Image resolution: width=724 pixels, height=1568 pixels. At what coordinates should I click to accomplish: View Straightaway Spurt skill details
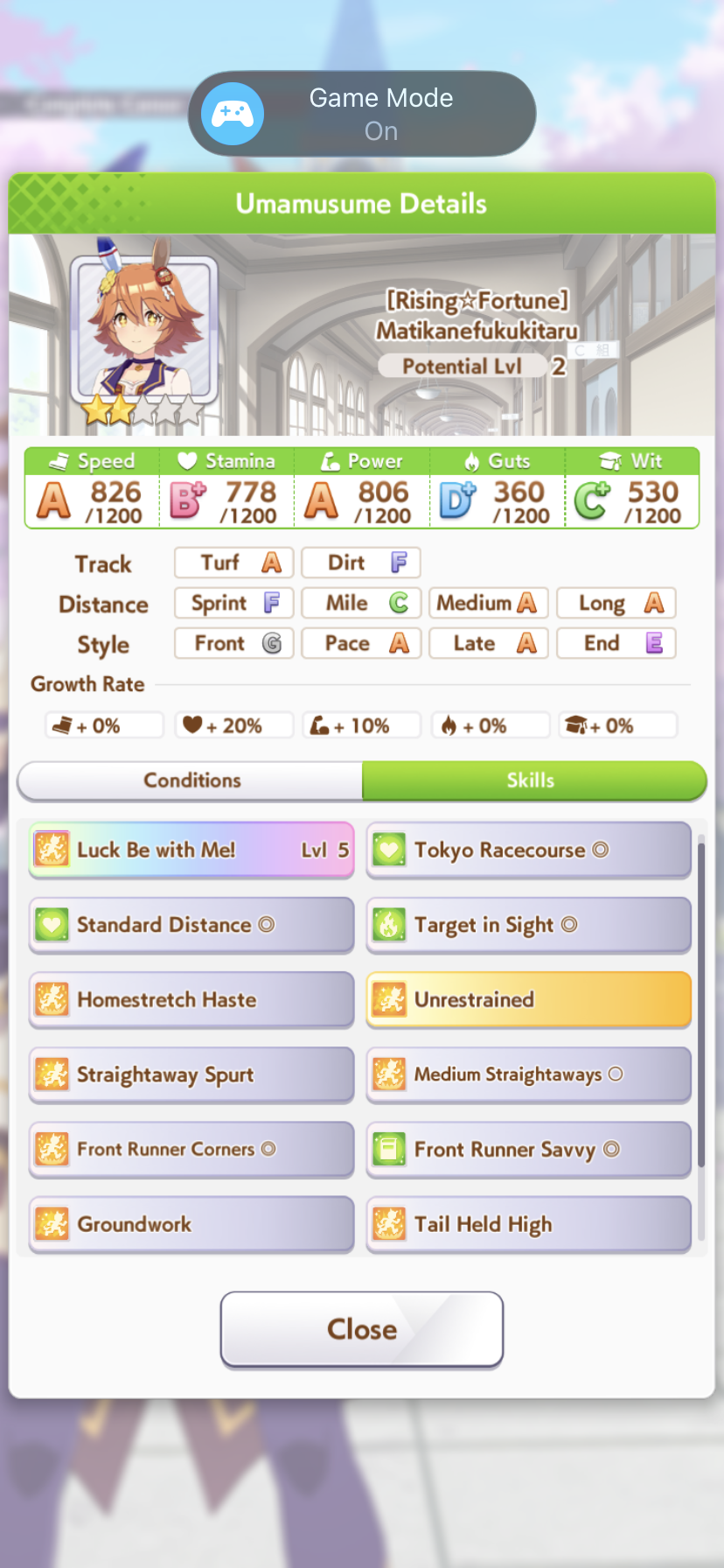[191, 1074]
